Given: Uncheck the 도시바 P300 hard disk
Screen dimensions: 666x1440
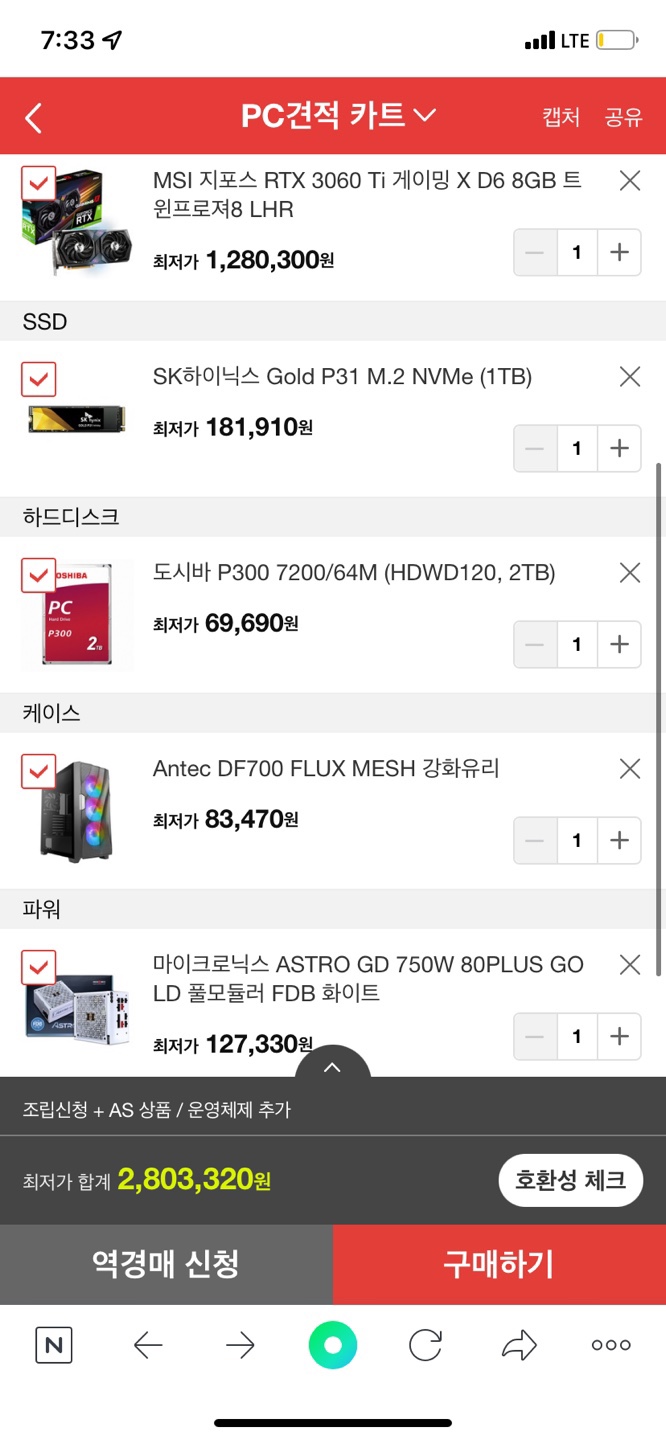Looking at the screenshot, I should point(38,576).
